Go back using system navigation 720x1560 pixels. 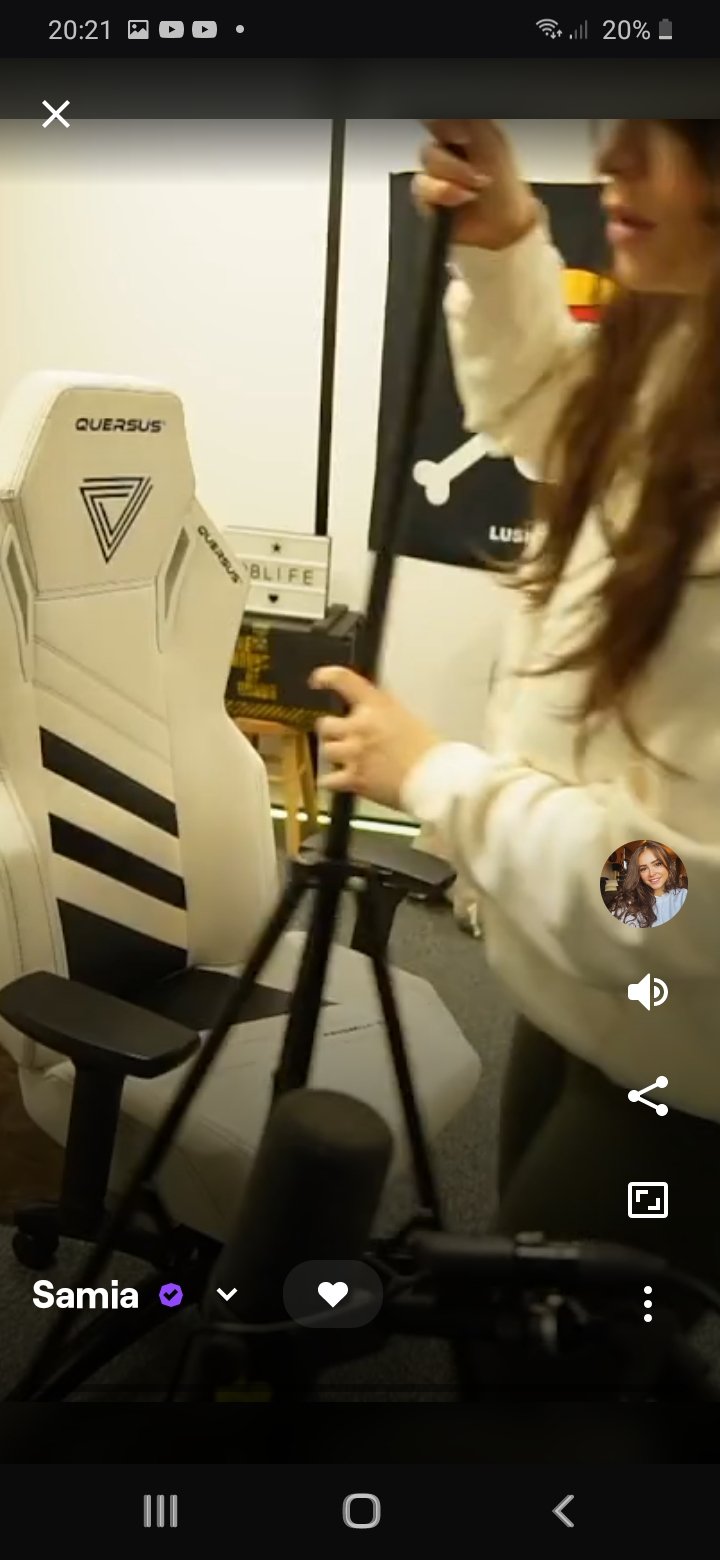point(563,1511)
